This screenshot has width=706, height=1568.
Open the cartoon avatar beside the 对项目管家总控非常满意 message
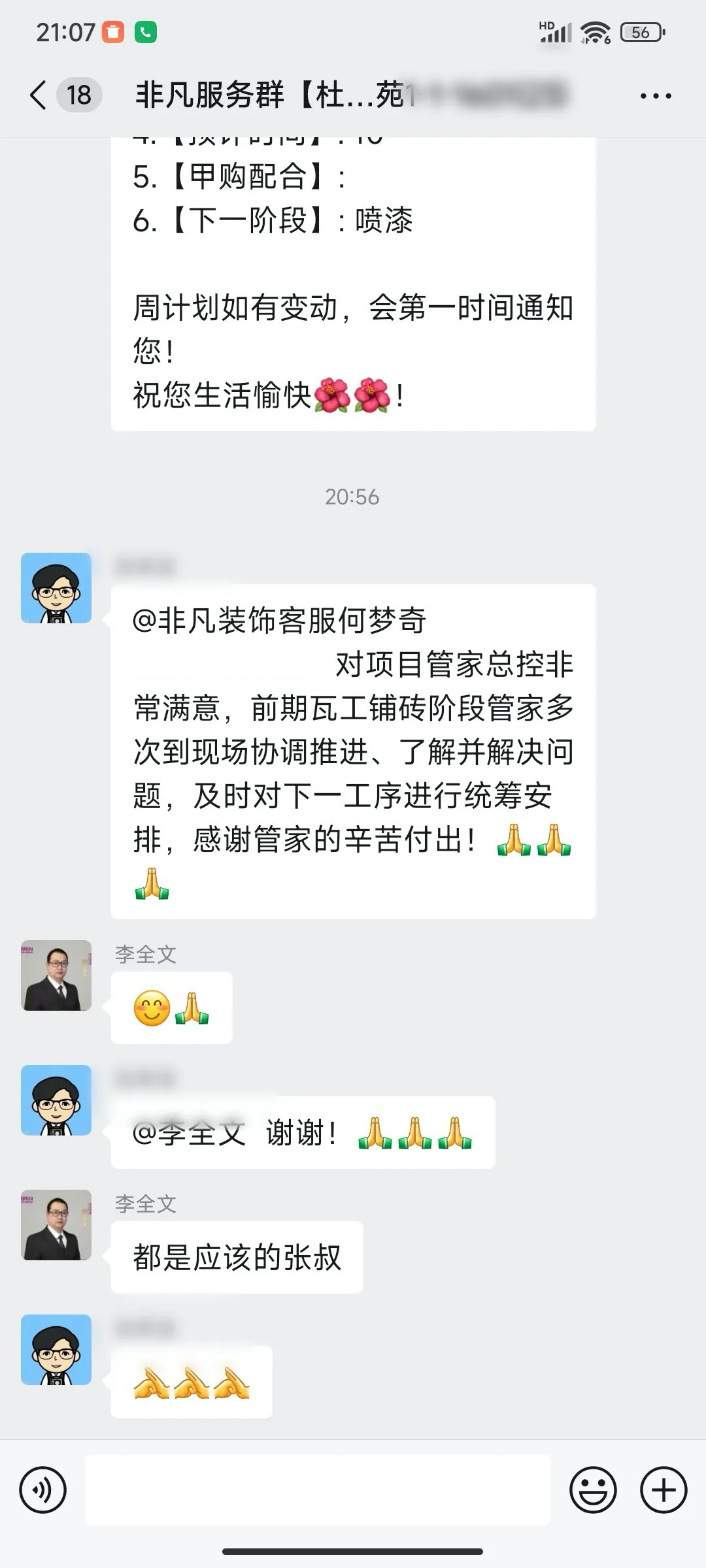56,588
